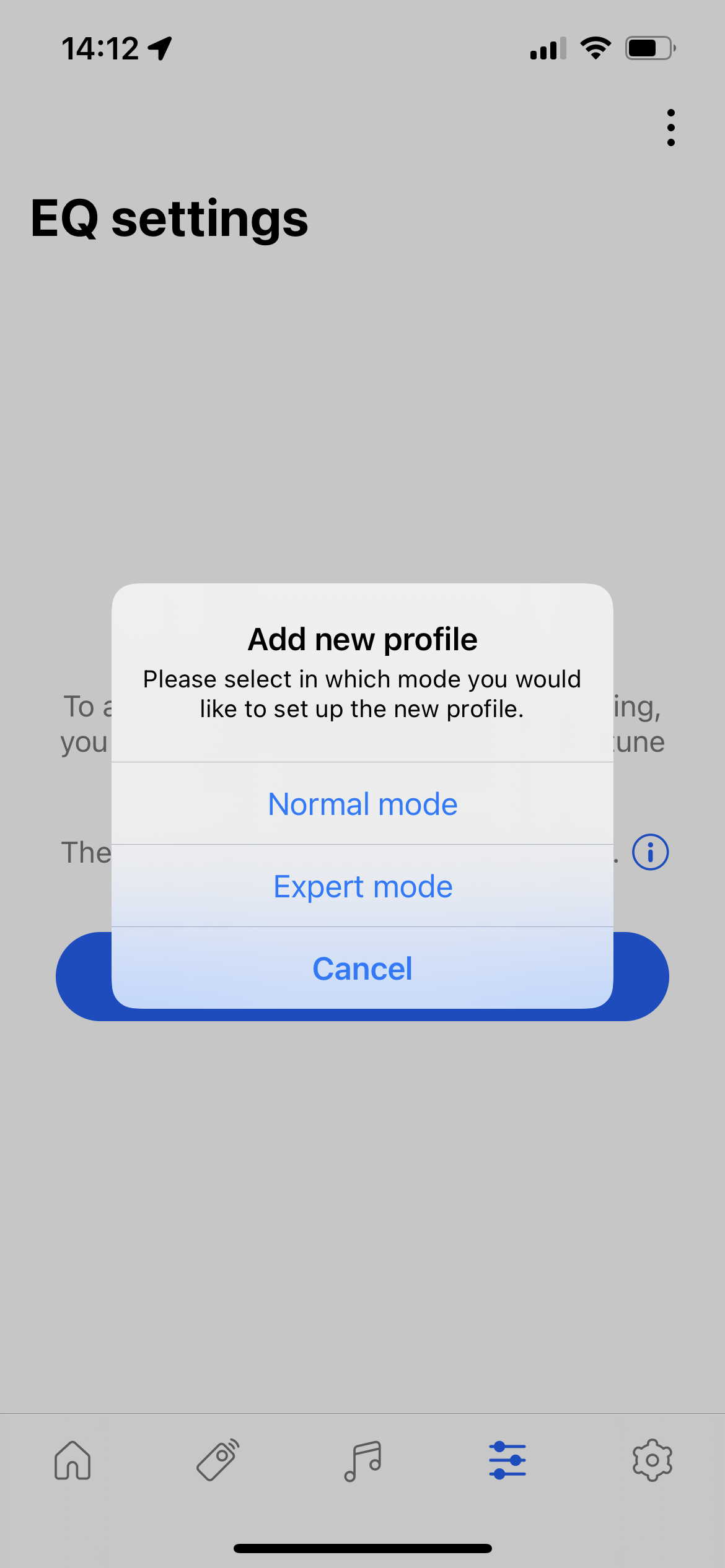The image size is (725, 1568).
Task: Go to the Home tab
Action: [72, 1460]
